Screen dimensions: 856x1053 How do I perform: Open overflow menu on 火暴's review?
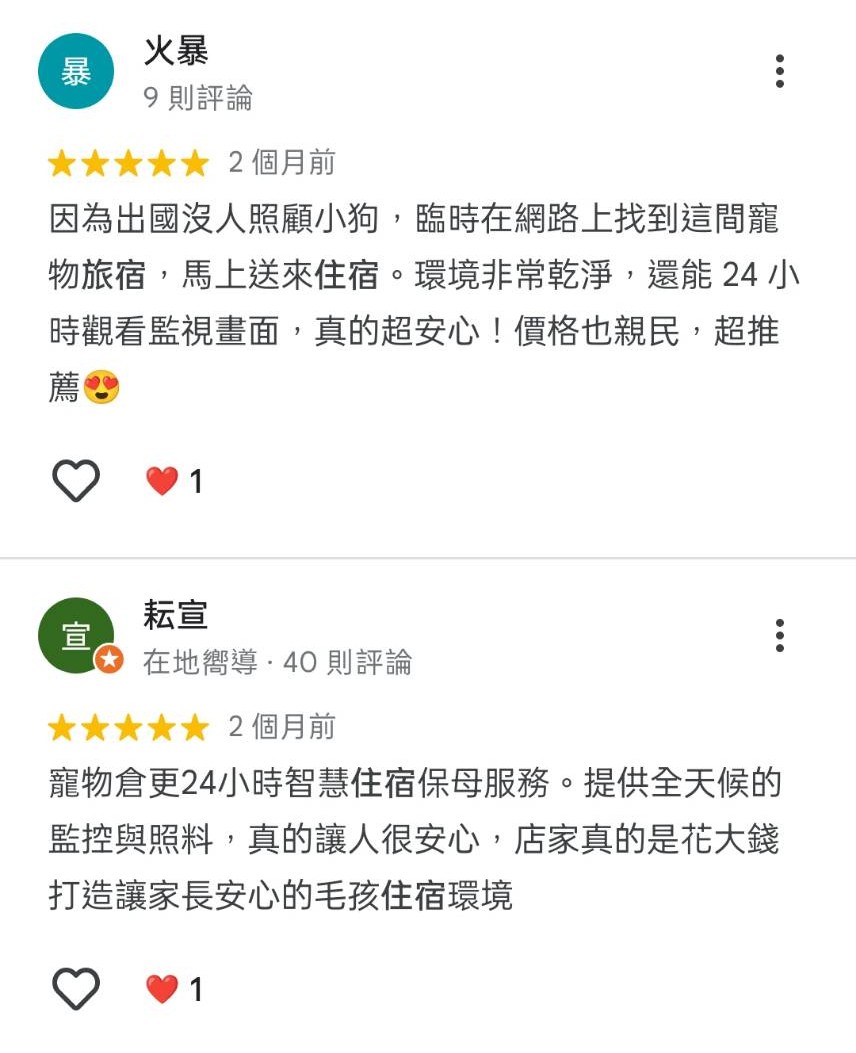tap(779, 72)
